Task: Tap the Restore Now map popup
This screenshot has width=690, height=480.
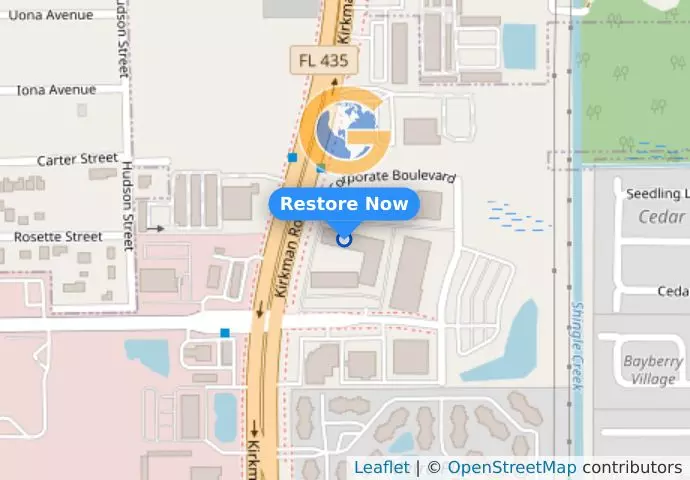Action: pyautogui.click(x=344, y=204)
